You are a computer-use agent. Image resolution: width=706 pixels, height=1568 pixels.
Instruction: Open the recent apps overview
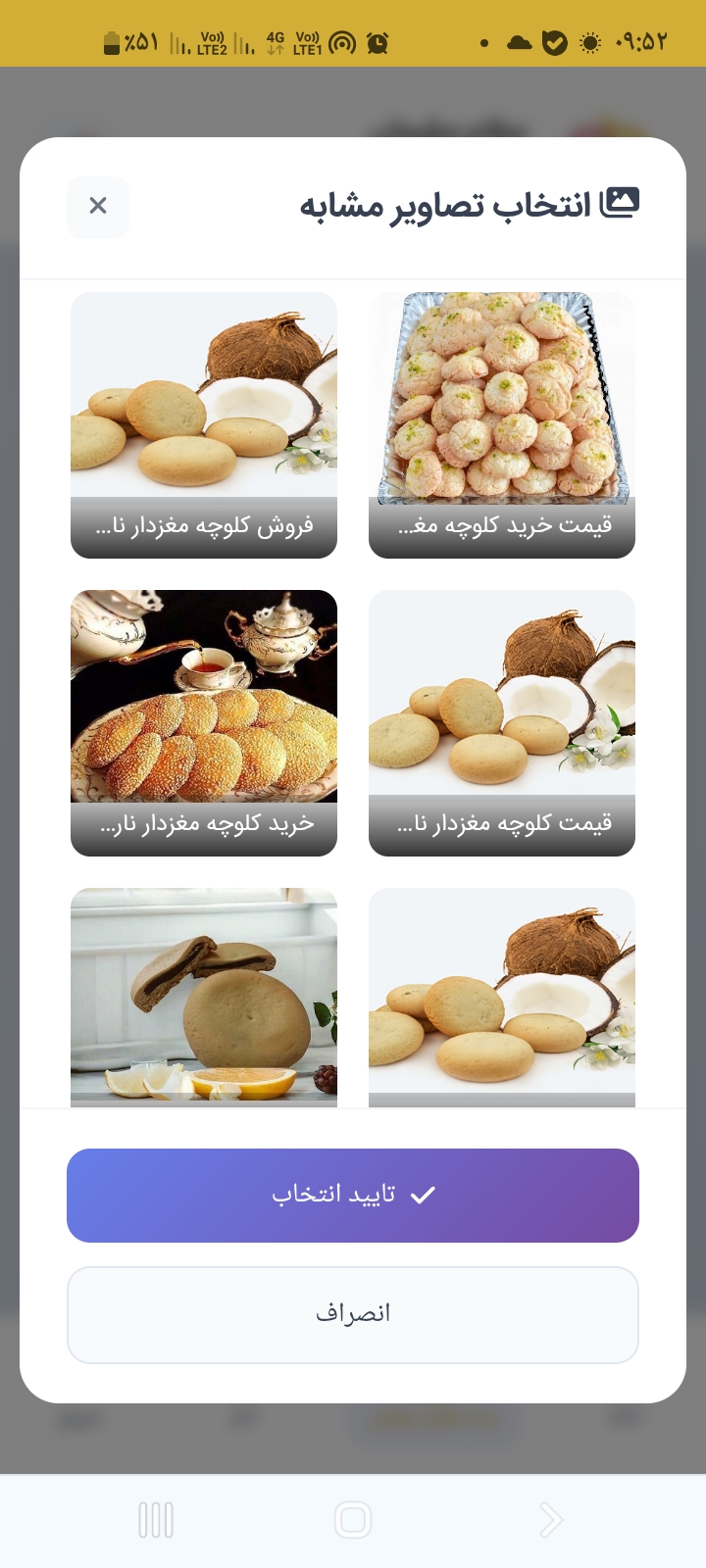pos(156,1520)
